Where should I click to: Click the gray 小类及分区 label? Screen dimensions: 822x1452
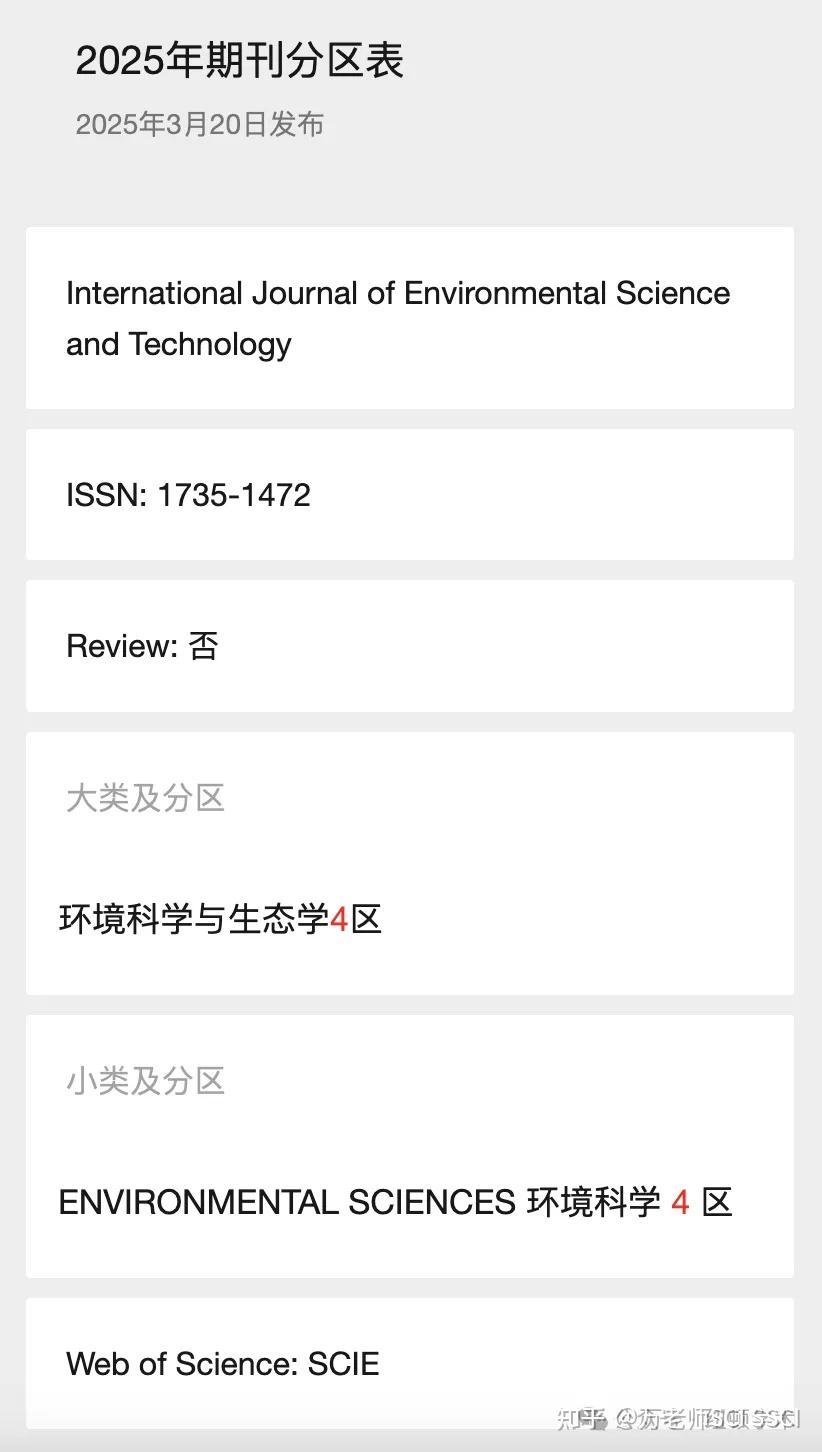tap(144, 1080)
